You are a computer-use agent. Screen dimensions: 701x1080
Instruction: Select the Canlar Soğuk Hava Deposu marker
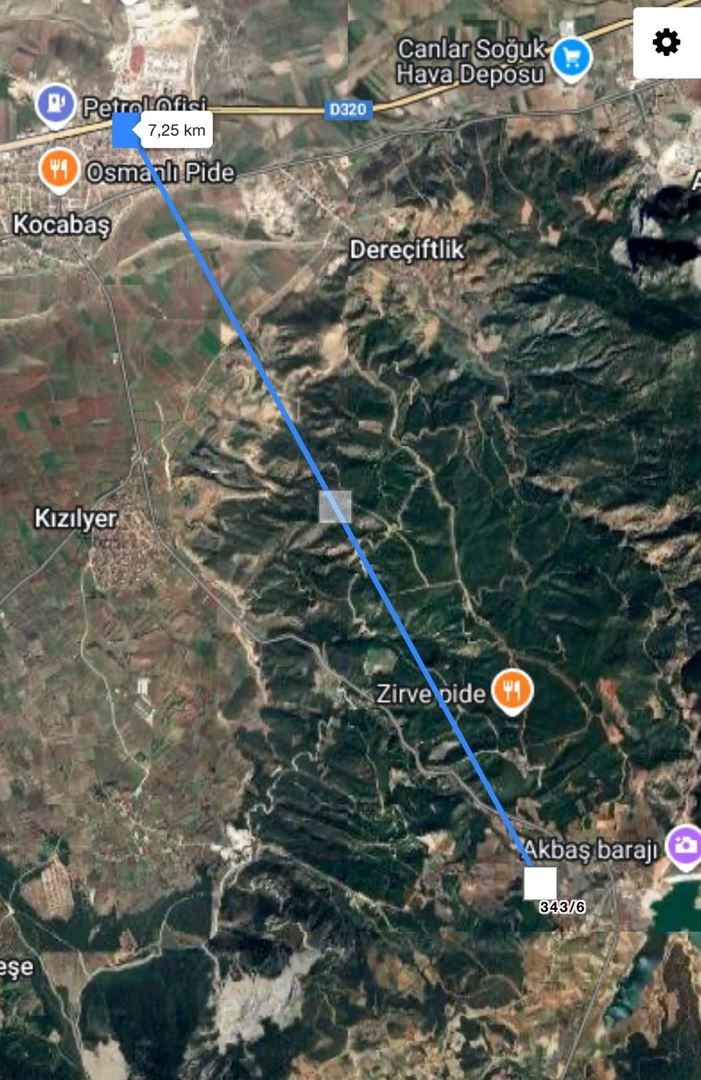[571, 59]
